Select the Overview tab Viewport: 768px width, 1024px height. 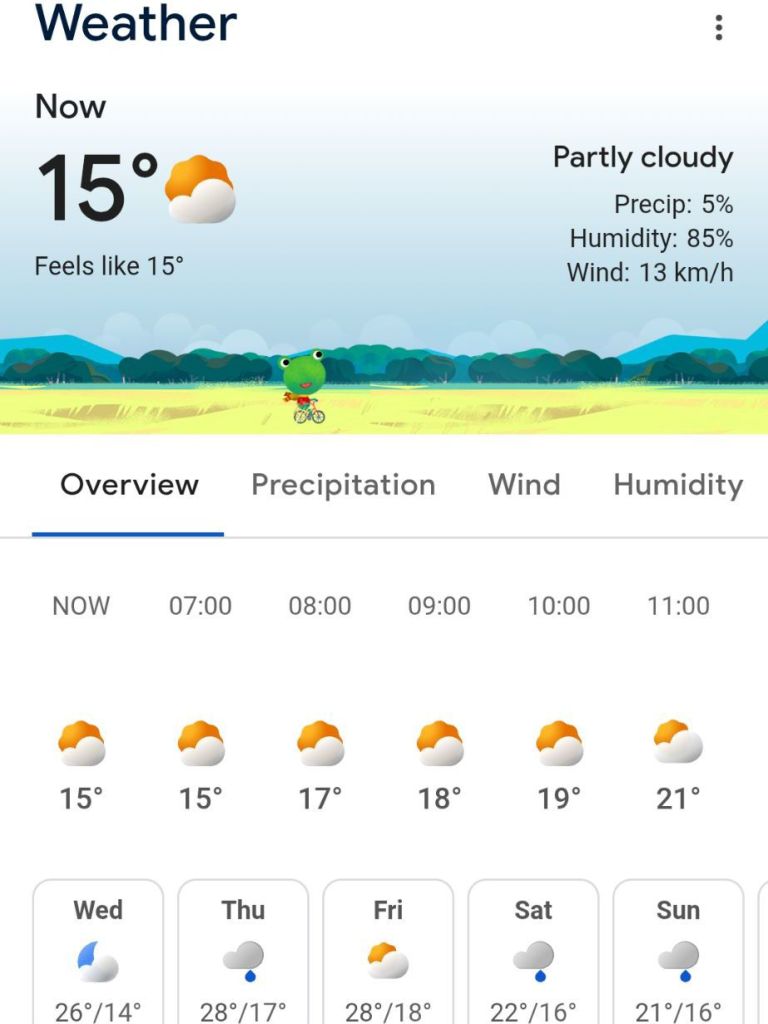(x=129, y=485)
